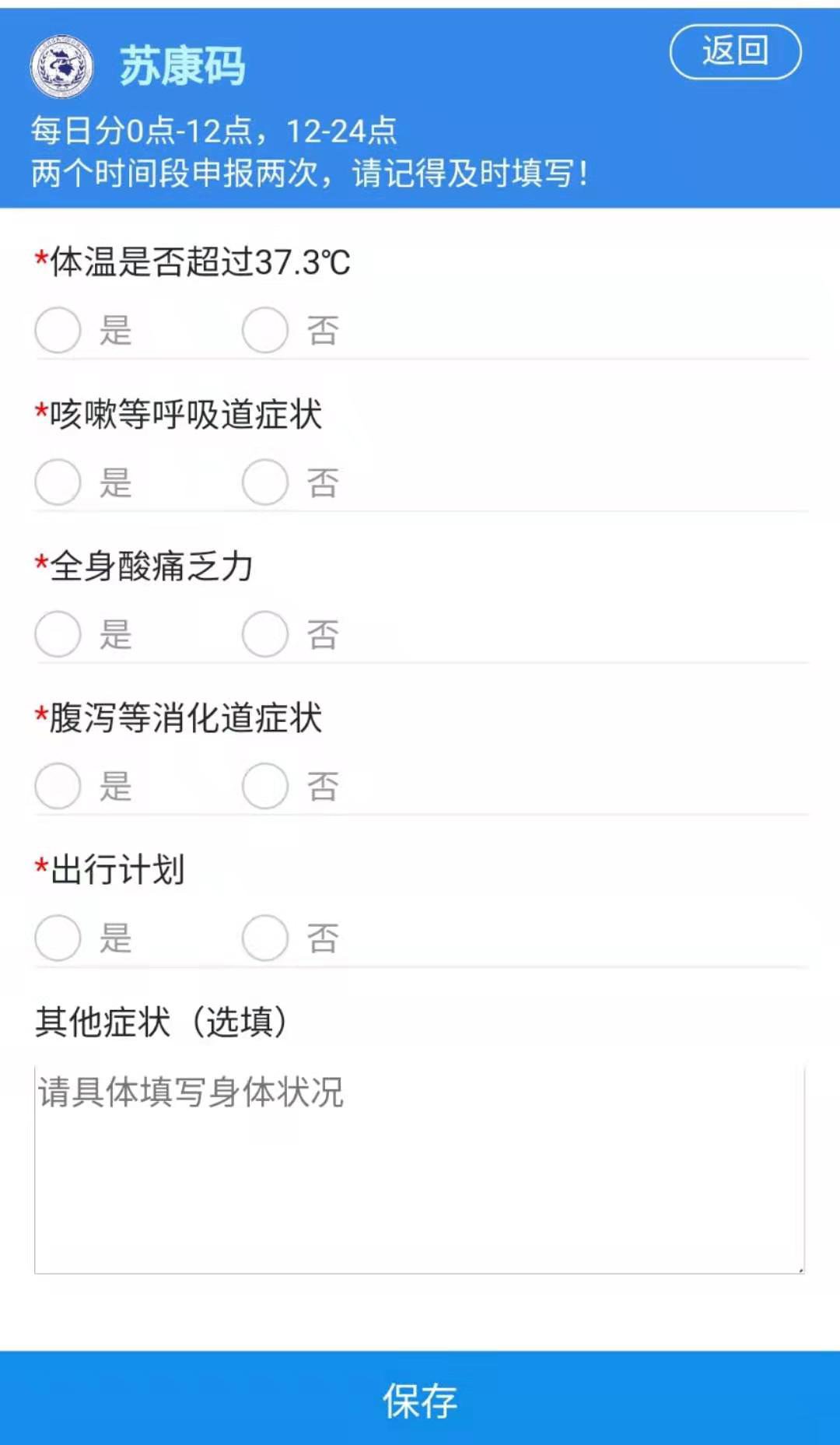Choose 否 for 咳嗽等呼吸道症状
Viewport: 840px width, 1445px height.
tap(265, 482)
